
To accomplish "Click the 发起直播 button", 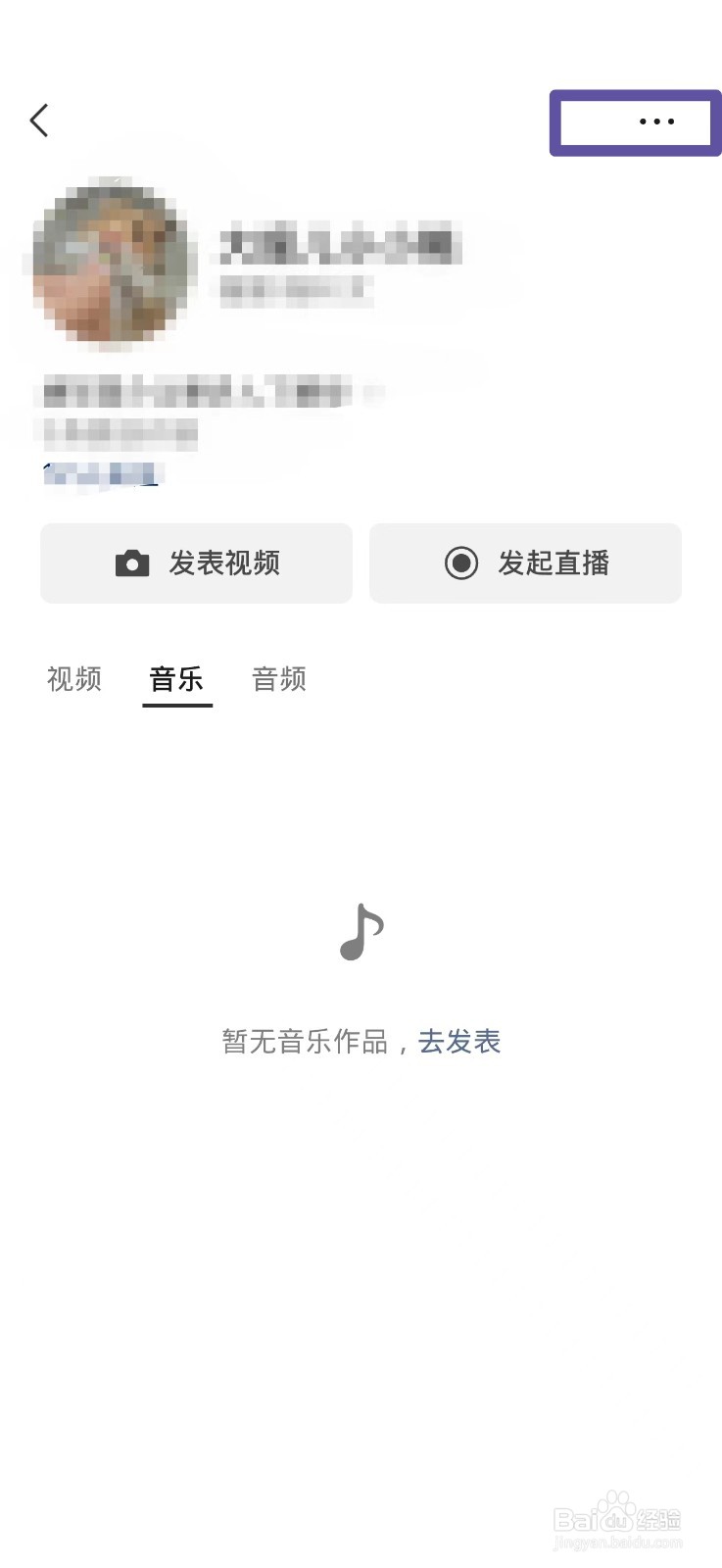I will tap(525, 563).
